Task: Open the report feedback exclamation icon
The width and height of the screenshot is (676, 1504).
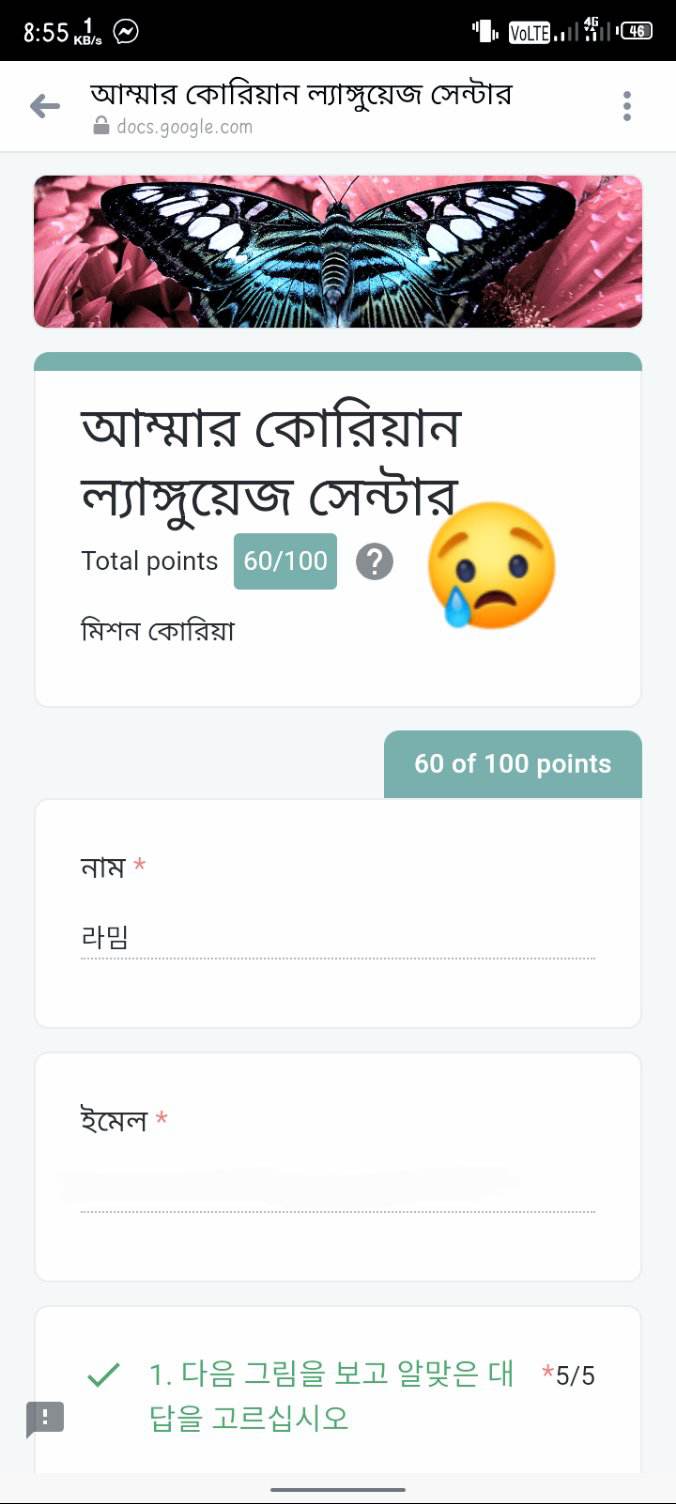Action: pos(45,1418)
